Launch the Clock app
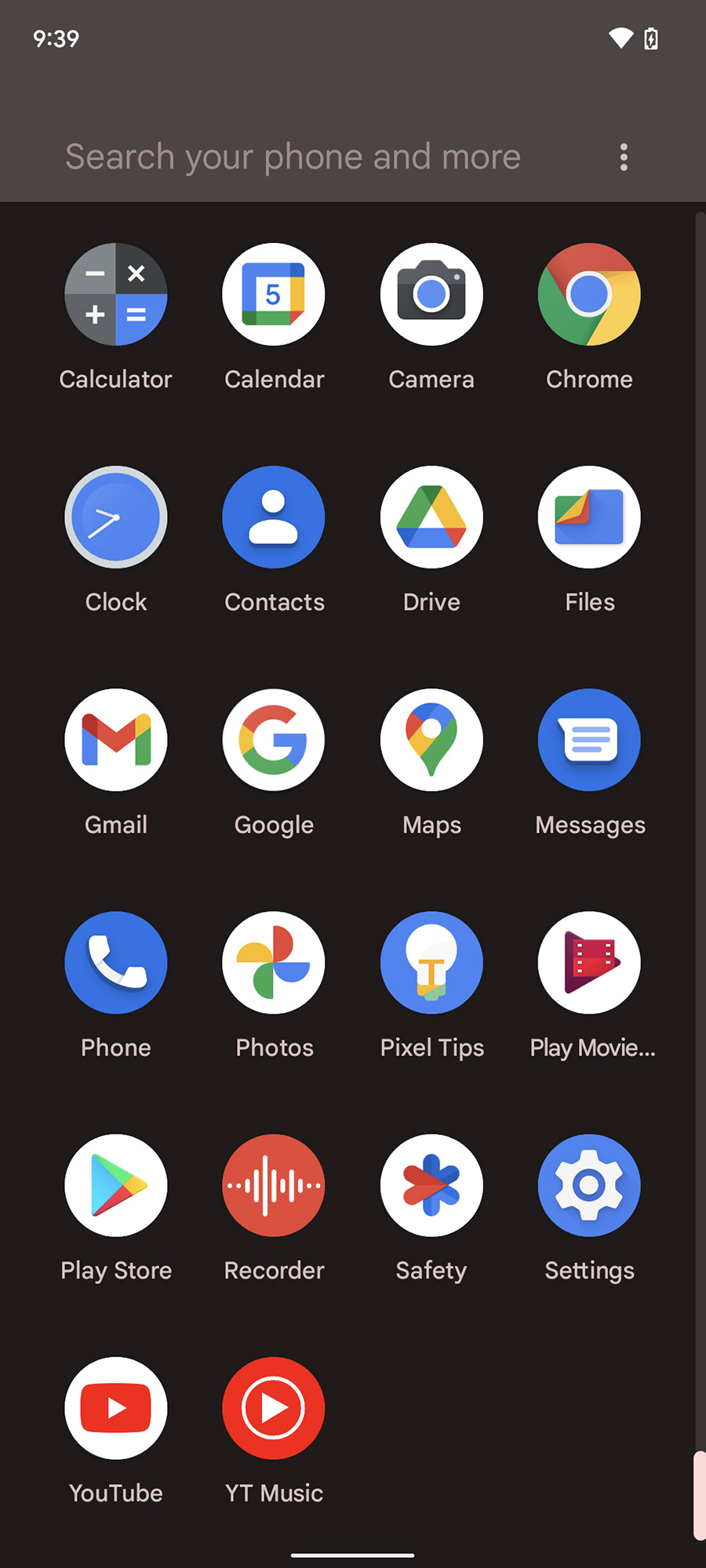Screen dimensions: 706x1568 pyautogui.click(x=116, y=517)
